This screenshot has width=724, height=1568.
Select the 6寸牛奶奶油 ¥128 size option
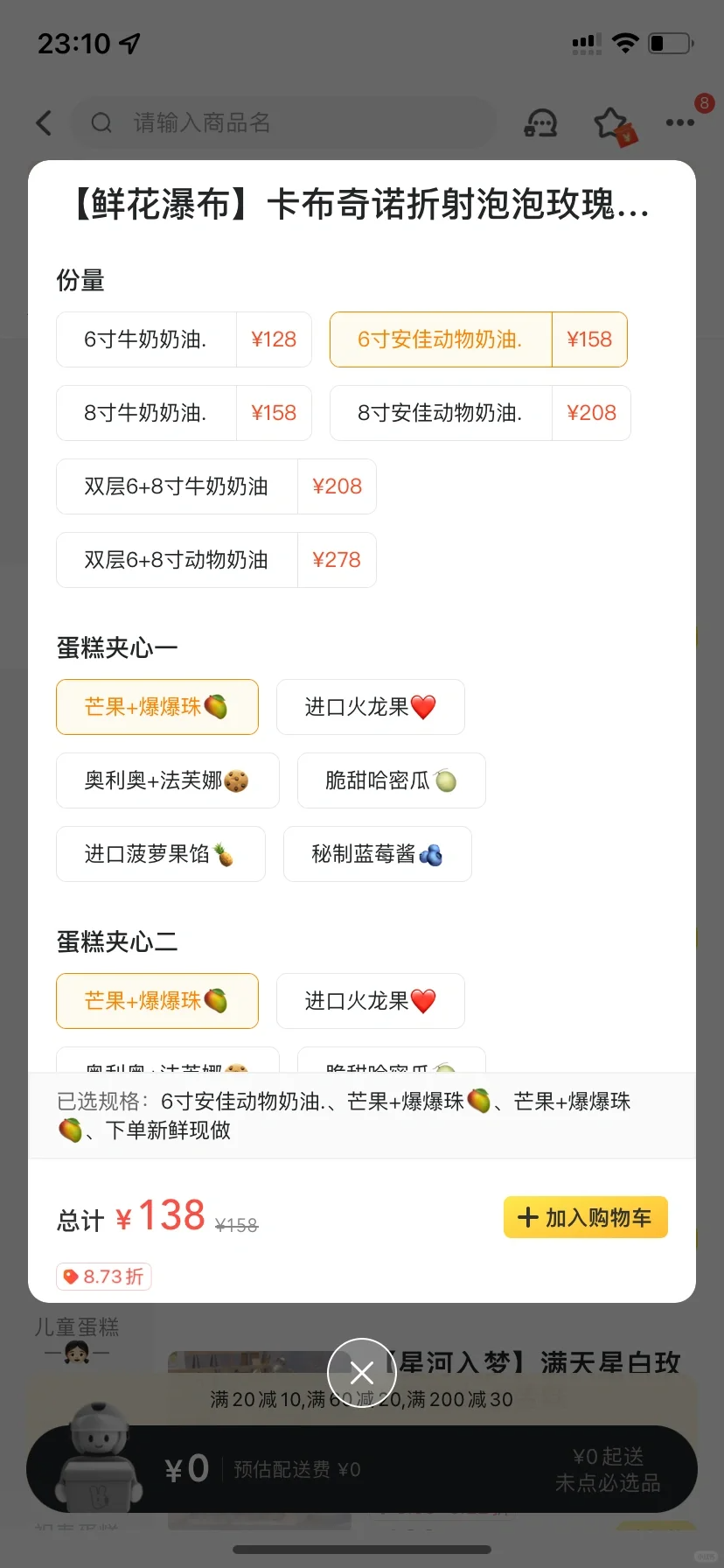click(x=184, y=339)
